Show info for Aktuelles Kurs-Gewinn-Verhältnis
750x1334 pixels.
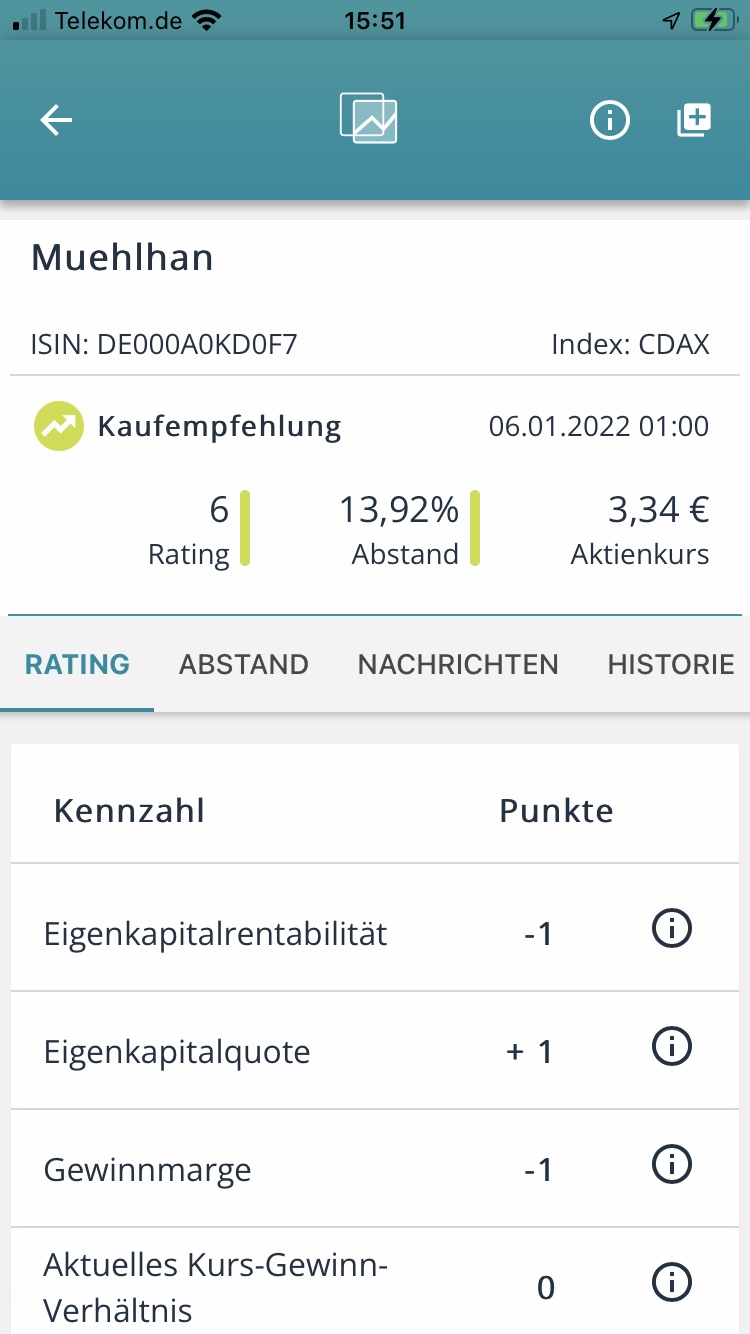pyautogui.click(x=672, y=1282)
